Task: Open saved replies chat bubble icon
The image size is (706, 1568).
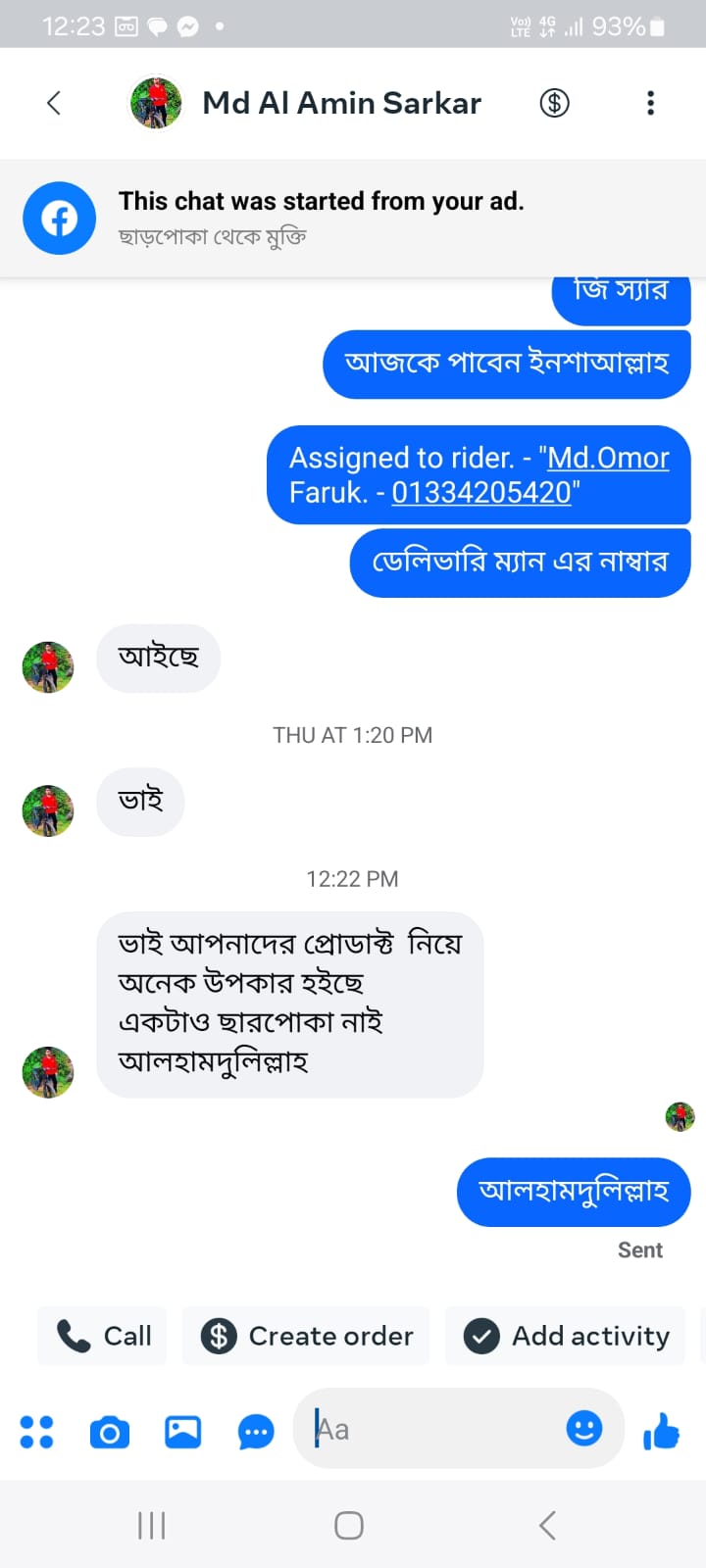Action: 256,1432
